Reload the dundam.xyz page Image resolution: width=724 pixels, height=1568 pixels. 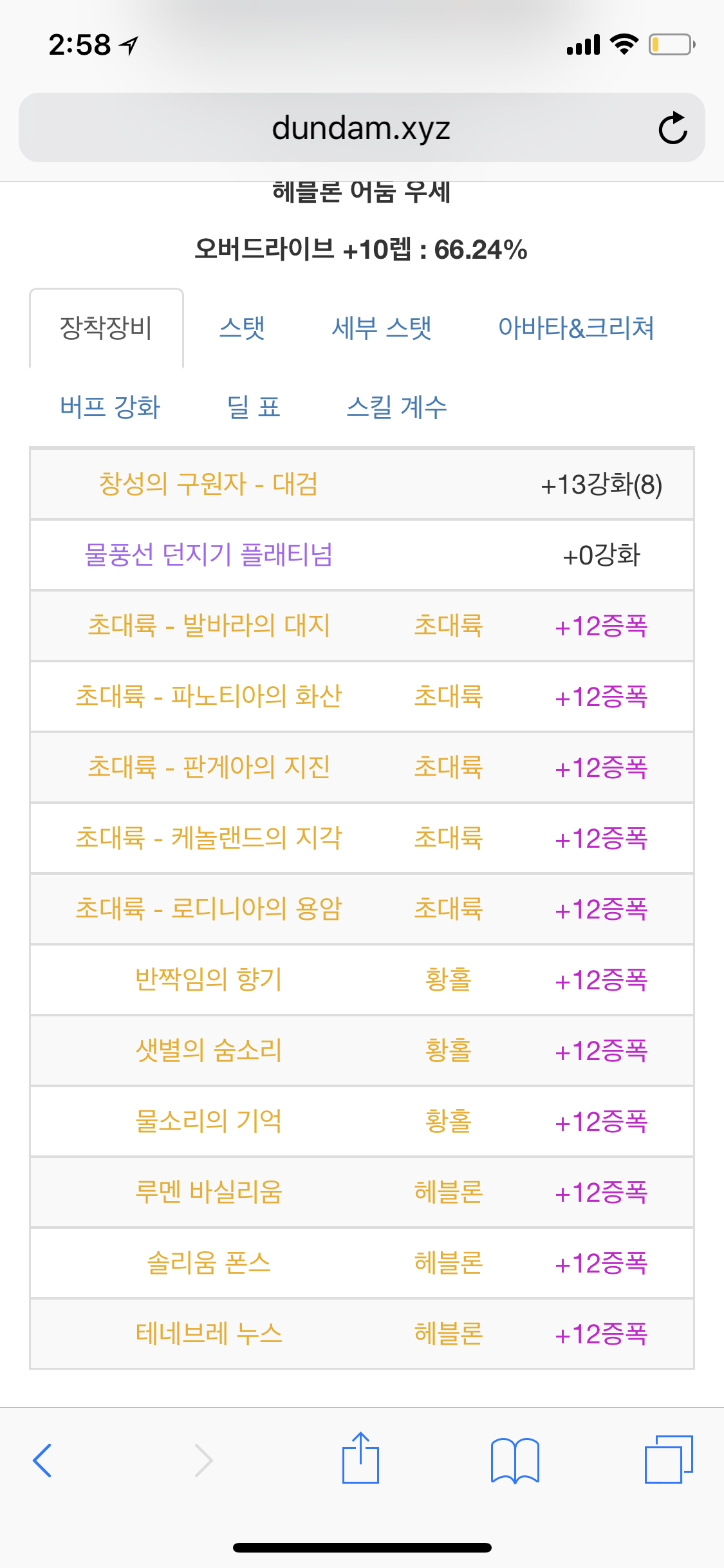click(x=673, y=127)
